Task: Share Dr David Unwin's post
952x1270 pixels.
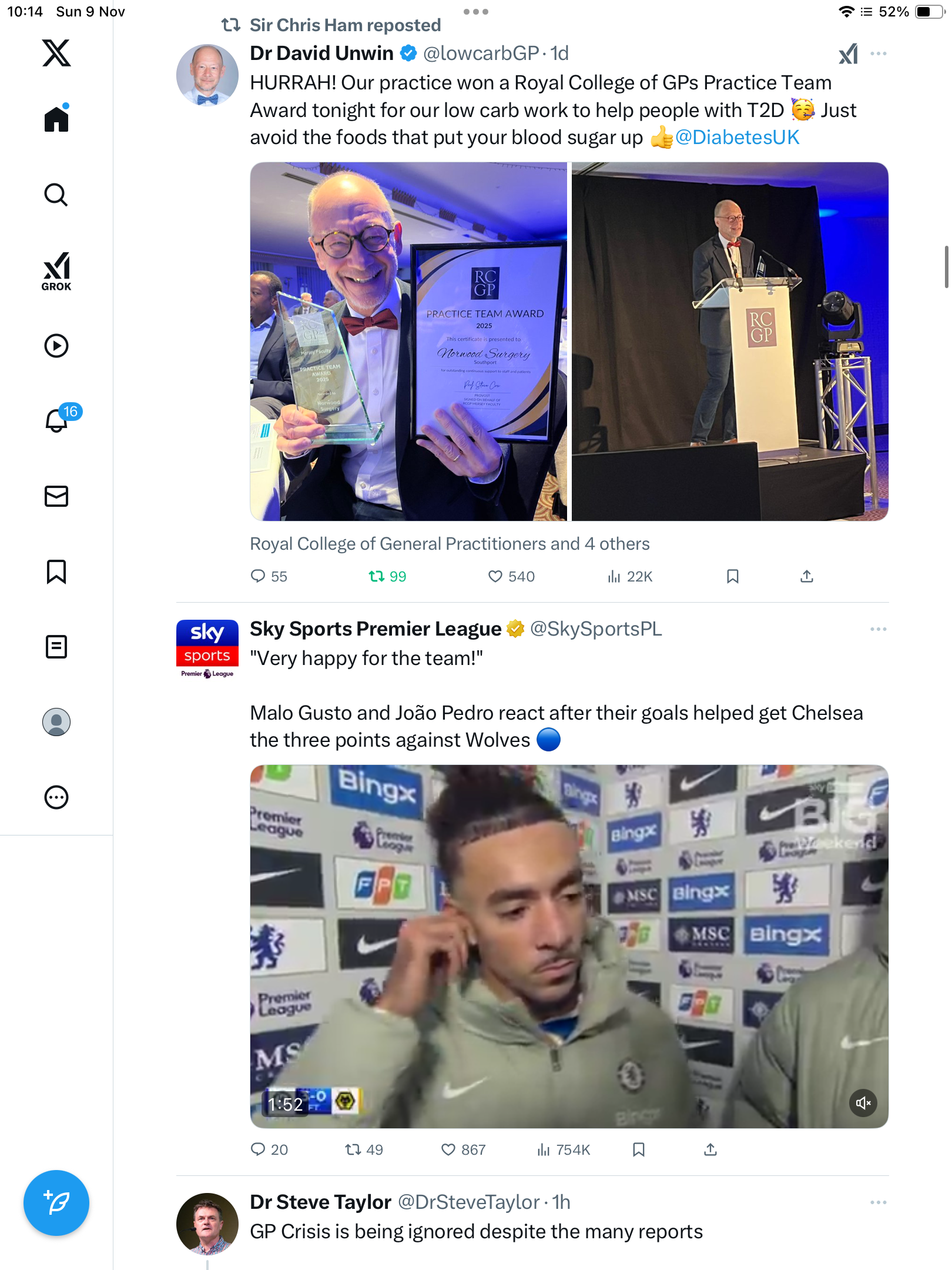Action: coord(807,576)
